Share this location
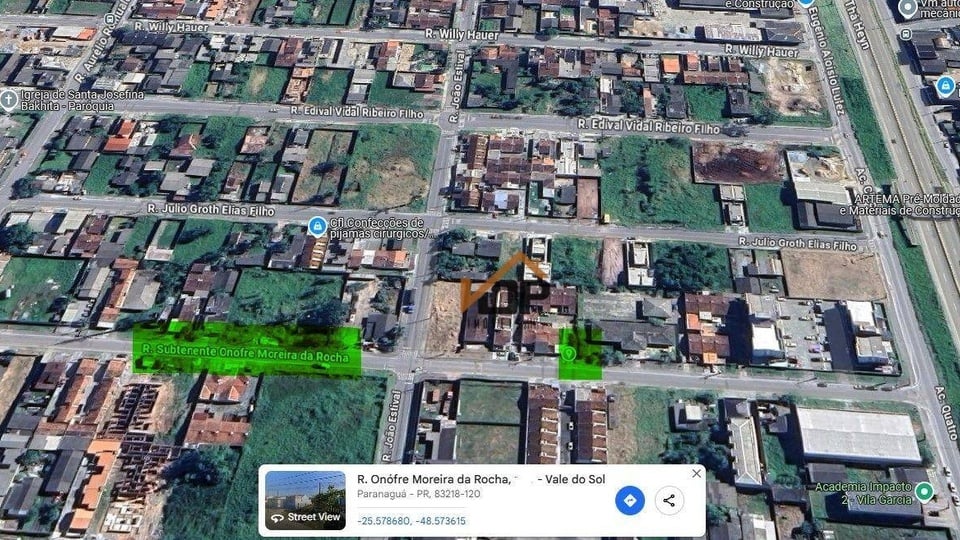The height and width of the screenshot is (540, 960). [669, 500]
